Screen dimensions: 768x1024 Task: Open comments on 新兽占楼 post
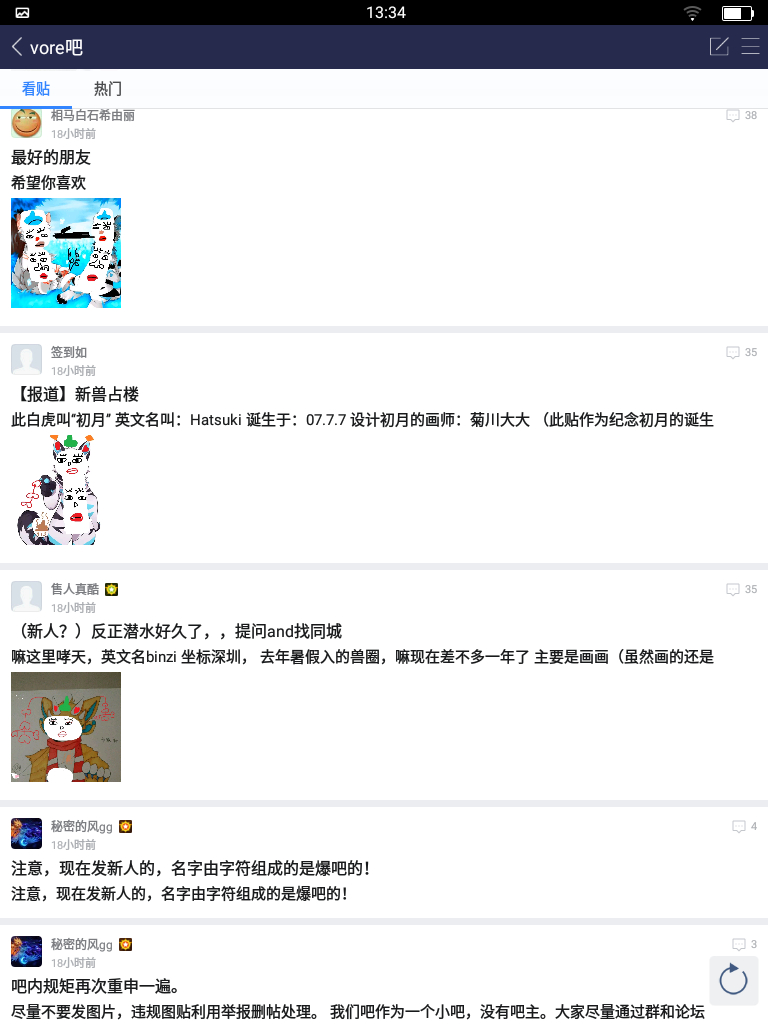[741, 353]
